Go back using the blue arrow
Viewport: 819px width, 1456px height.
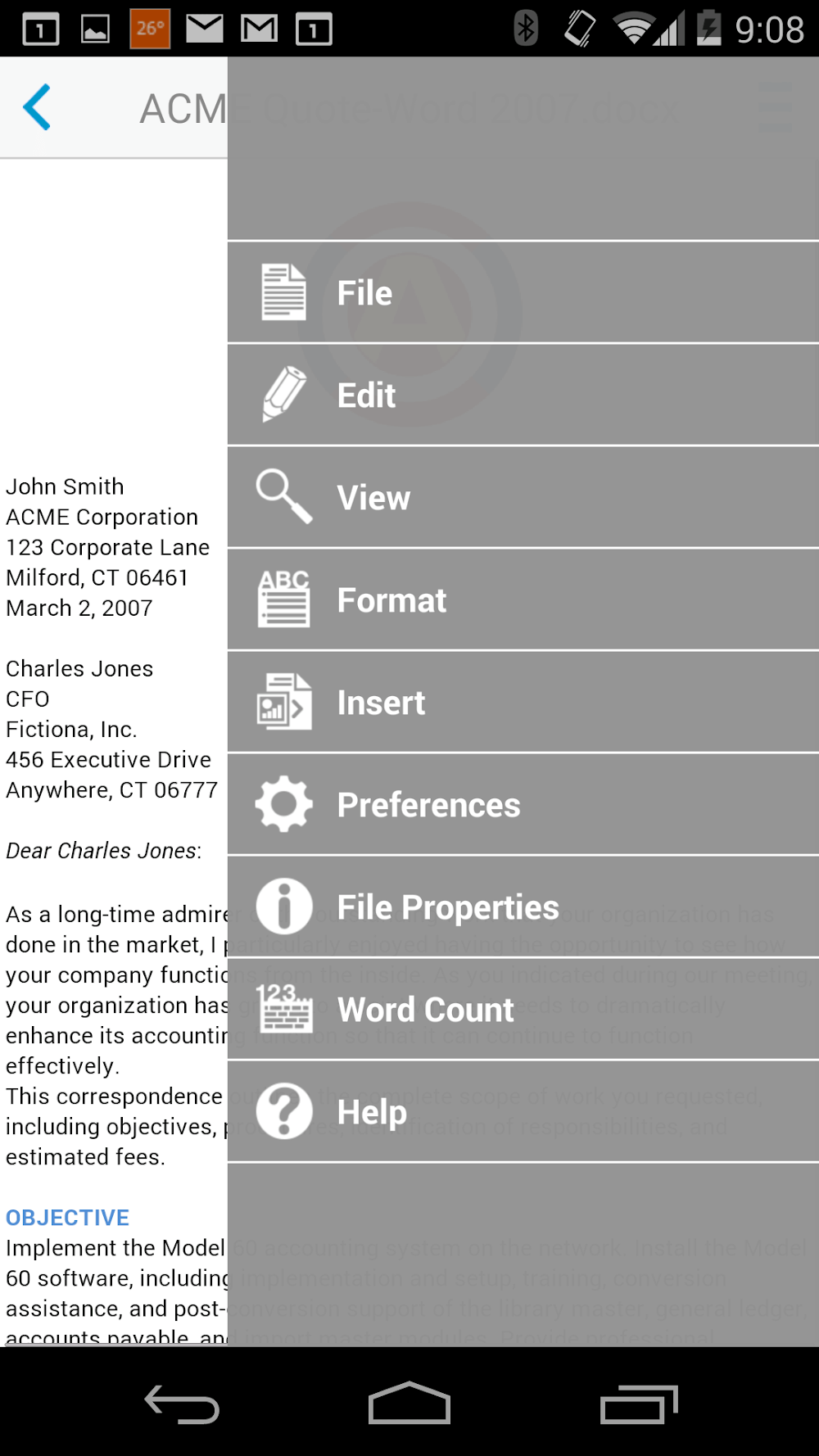point(38,107)
